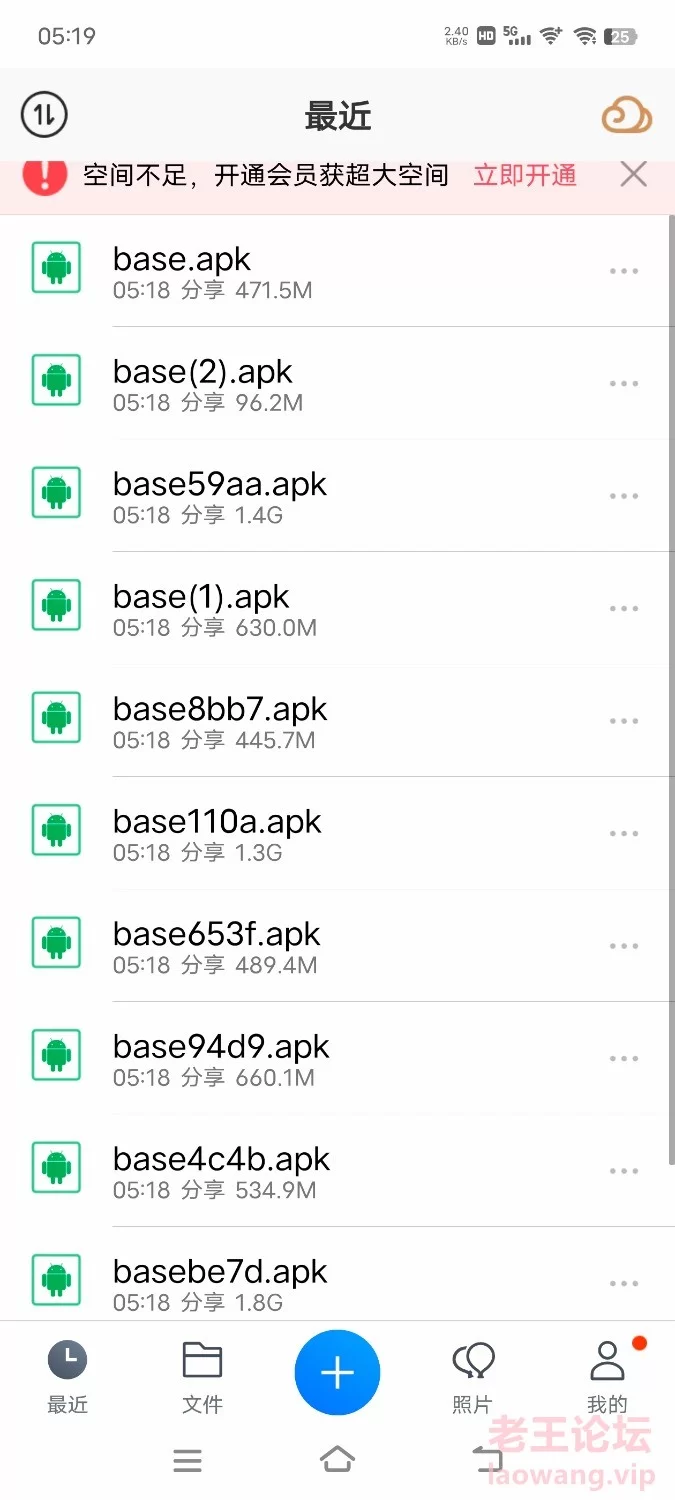
Task: Dismiss the 空间不足 banner
Action: [x=633, y=175]
